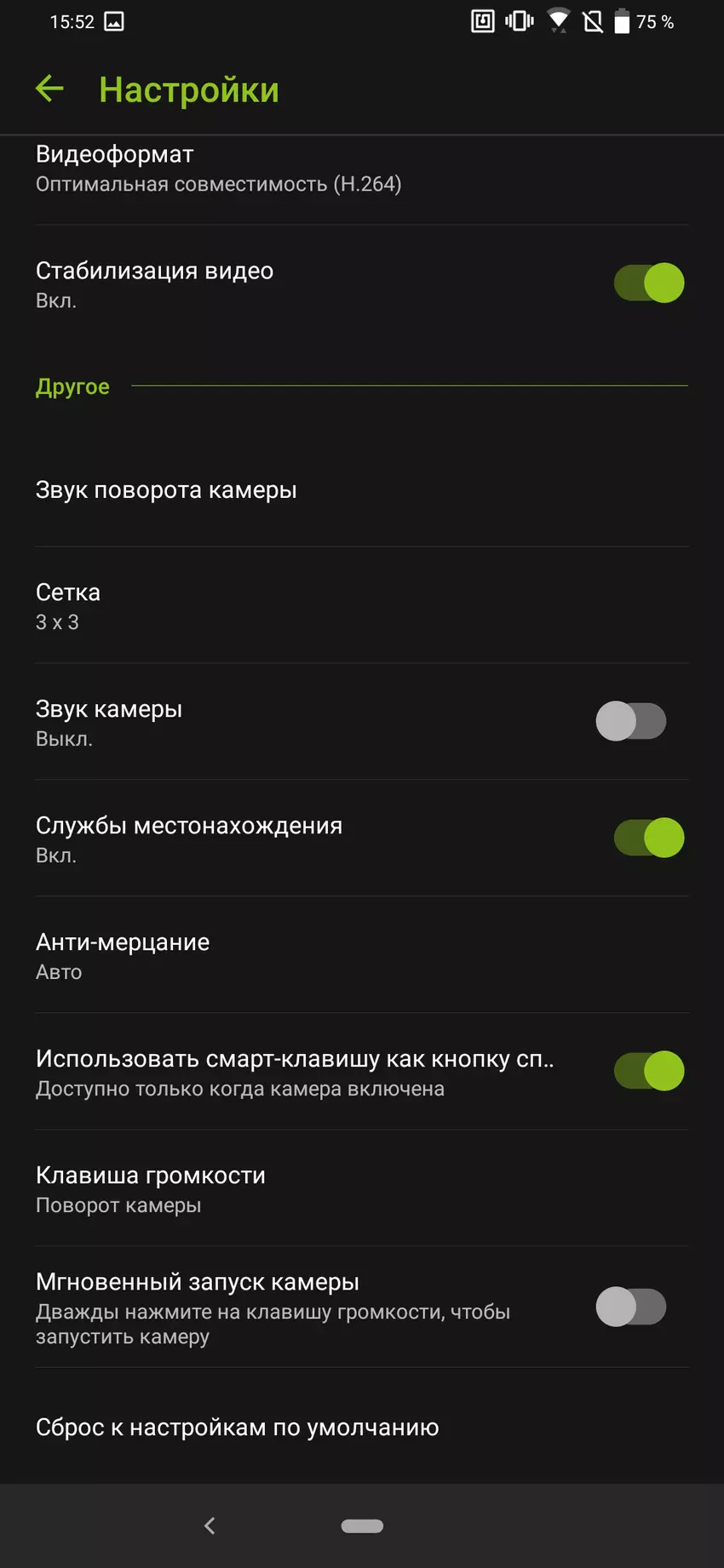Turn on Мгновенный запуск камеры
The width and height of the screenshot is (724, 1568).
coord(631,1308)
